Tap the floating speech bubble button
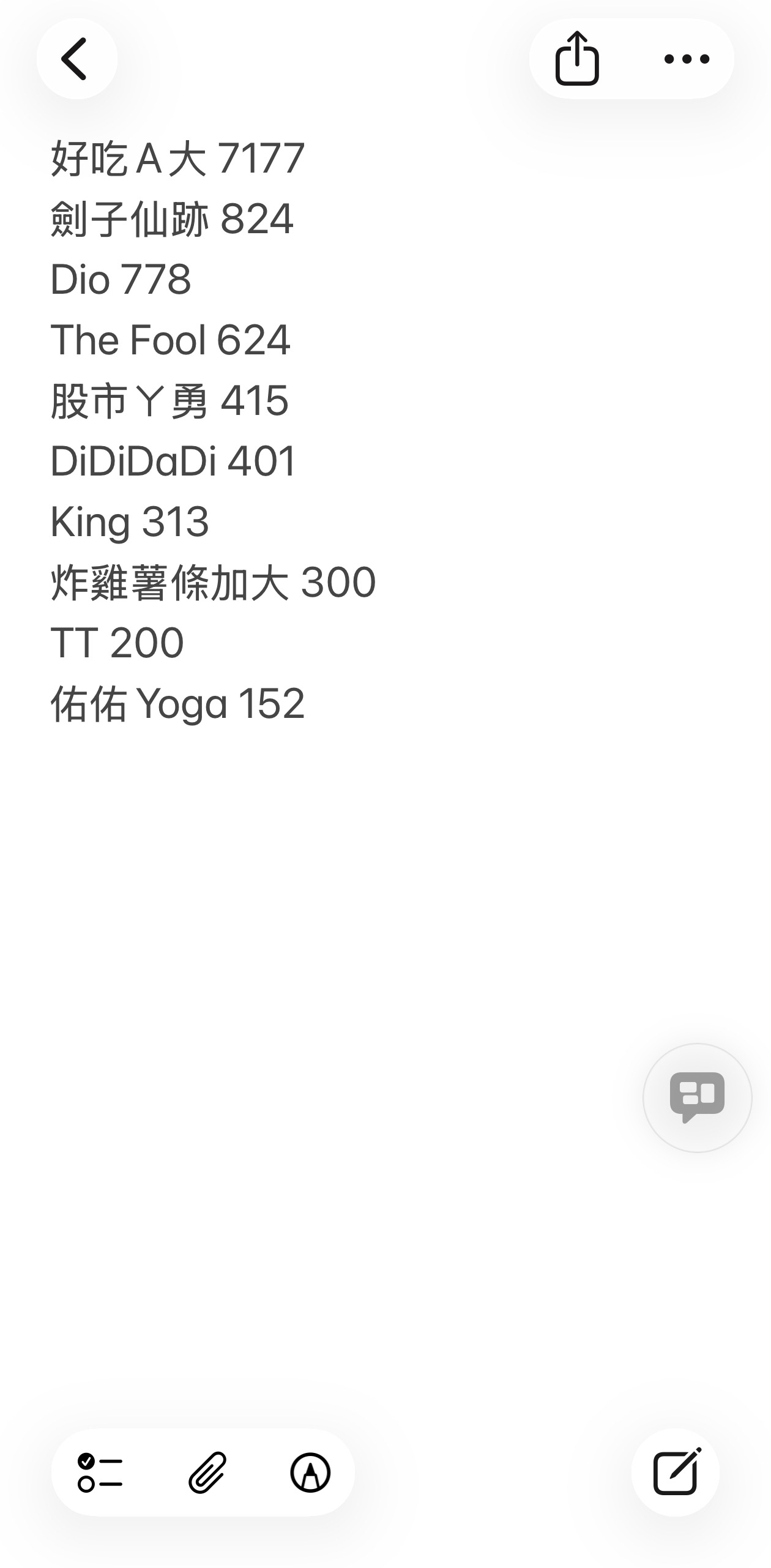771x1568 pixels. click(x=697, y=1097)
